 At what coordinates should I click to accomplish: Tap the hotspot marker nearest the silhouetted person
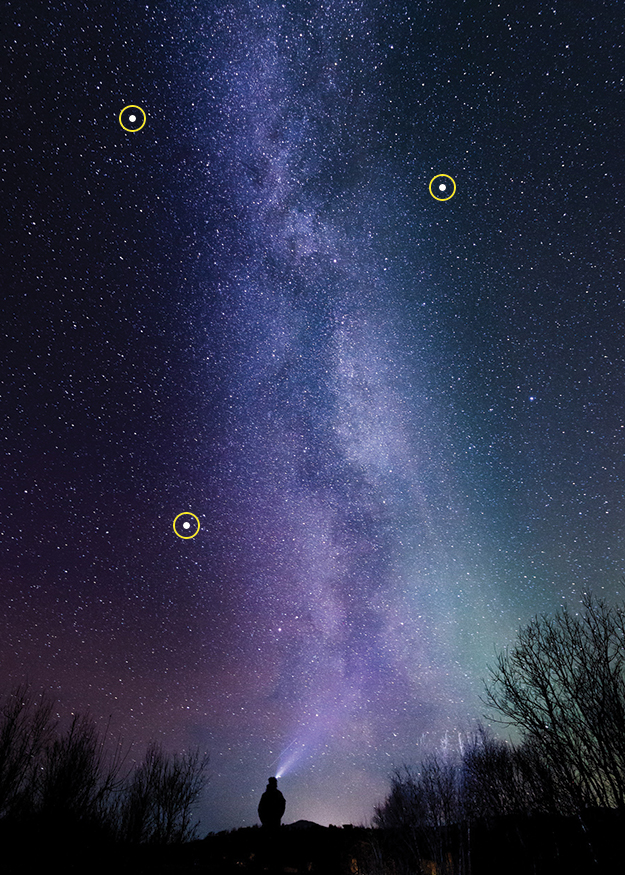coord(186,525)
